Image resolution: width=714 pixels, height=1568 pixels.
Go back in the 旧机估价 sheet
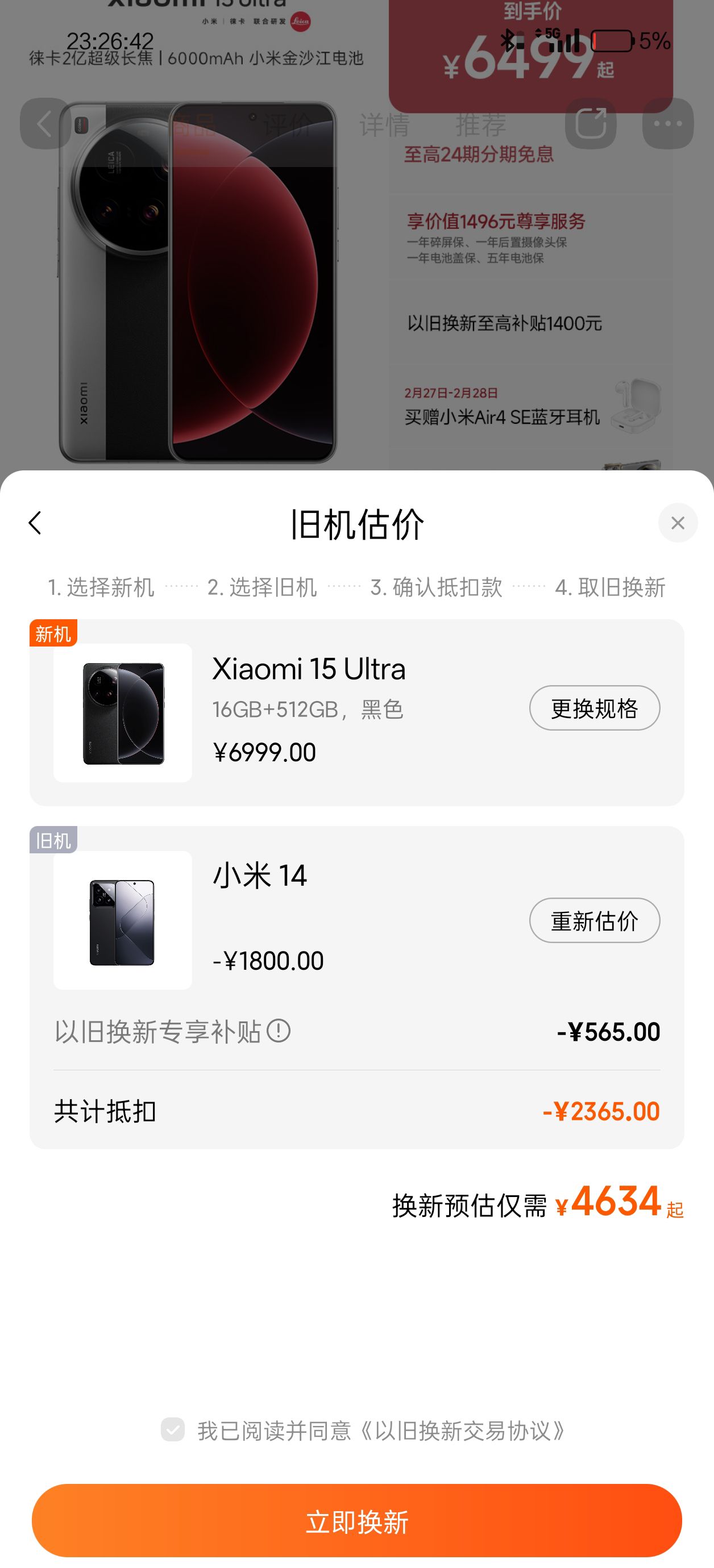35,523
